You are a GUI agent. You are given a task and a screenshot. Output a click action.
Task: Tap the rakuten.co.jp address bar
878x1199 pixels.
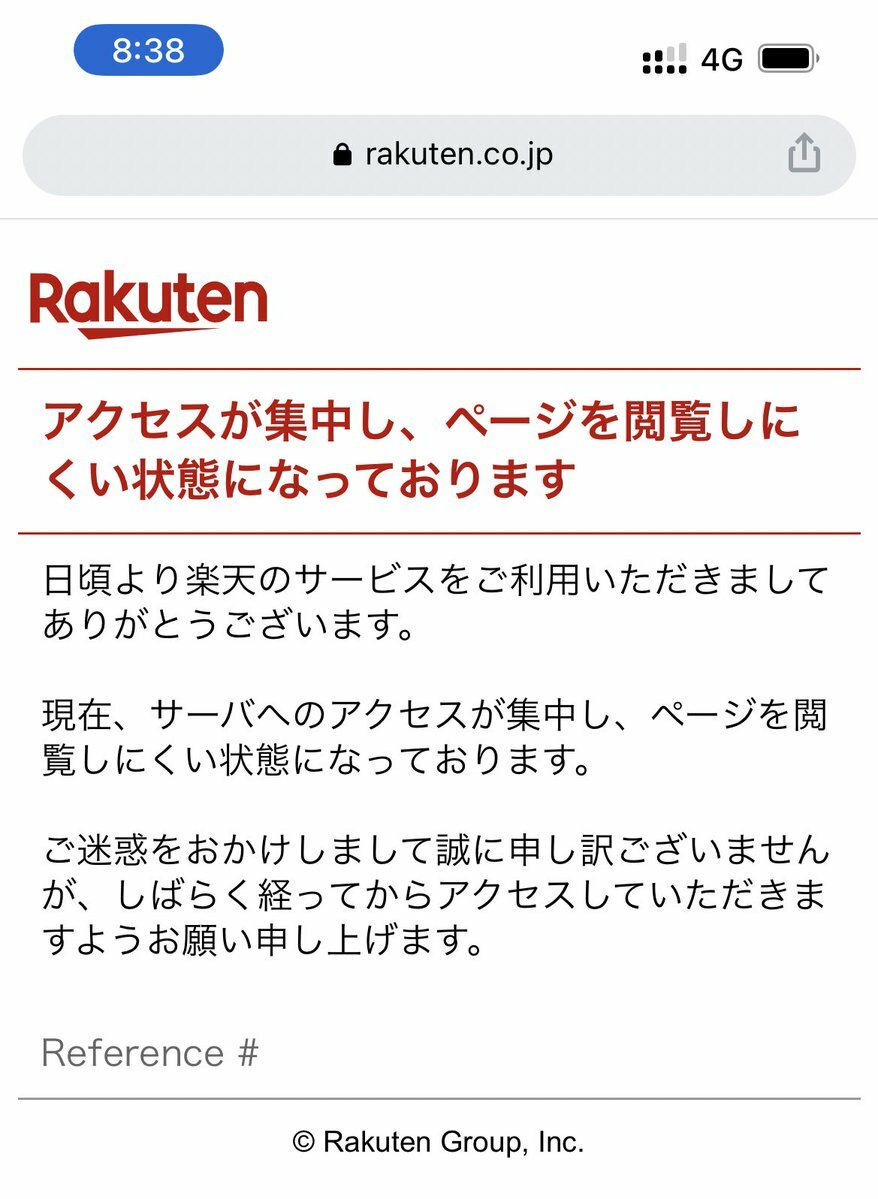[440, 155]
